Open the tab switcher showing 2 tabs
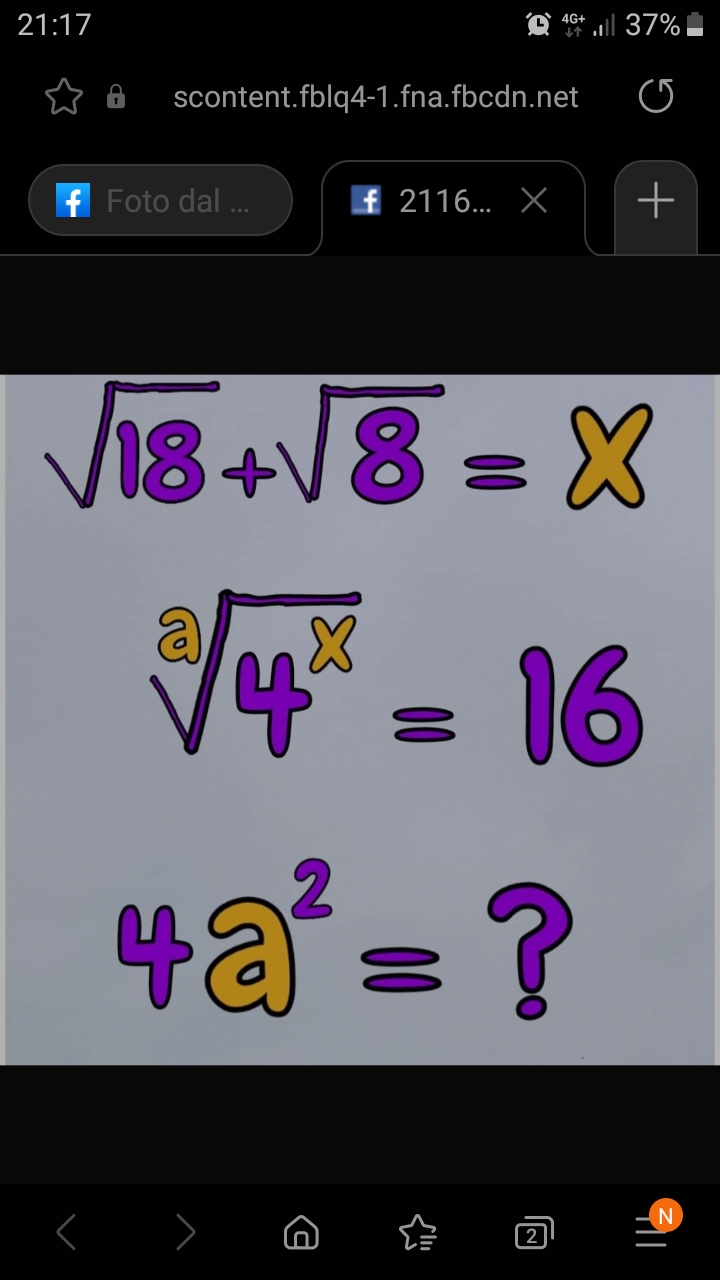Screen dimensions: 720x1280 533,1234
